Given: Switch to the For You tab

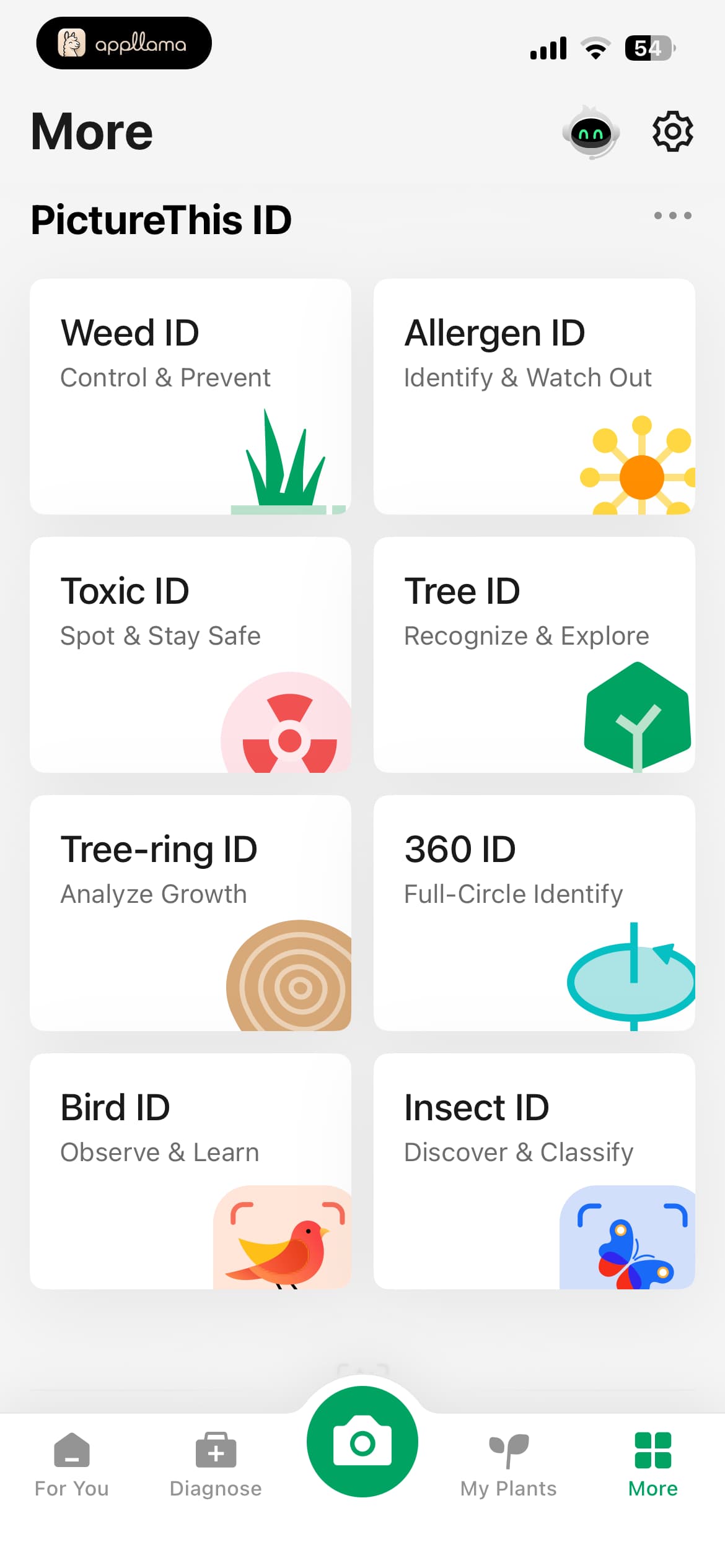Looking at the screenshot, I should pyautogui.click(x=72, y=1465).
